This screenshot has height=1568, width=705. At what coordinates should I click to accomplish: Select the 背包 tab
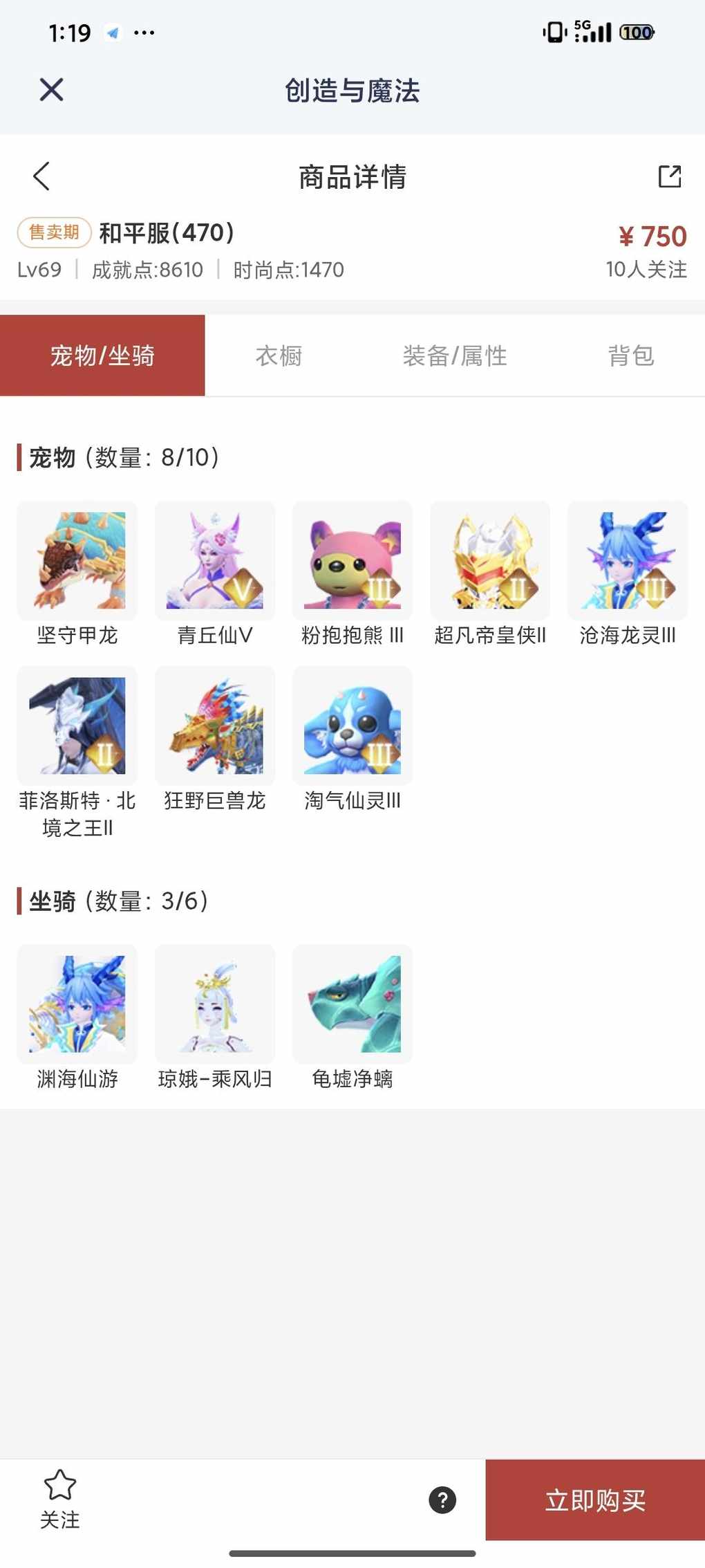click(x=630, y=356)
